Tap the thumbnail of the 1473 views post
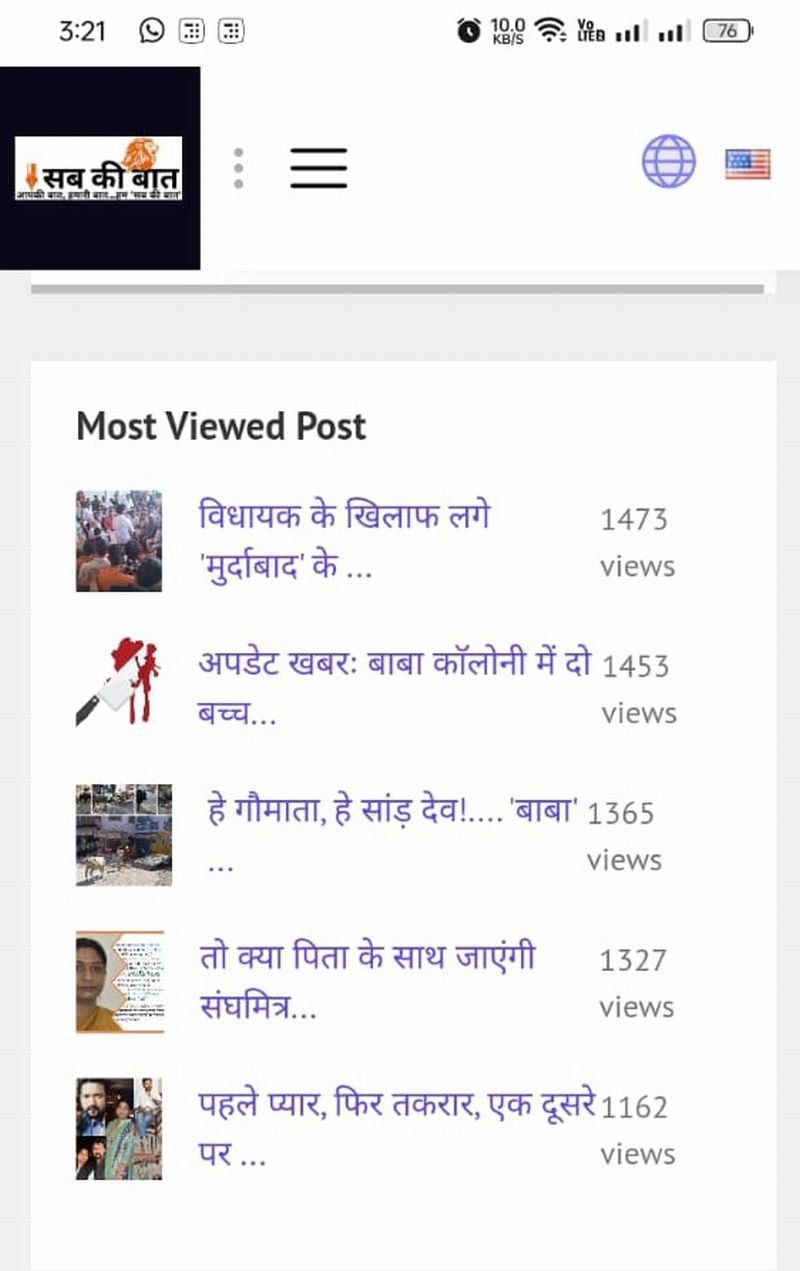This screenshot has height=1271, width=800. (119, 541)
